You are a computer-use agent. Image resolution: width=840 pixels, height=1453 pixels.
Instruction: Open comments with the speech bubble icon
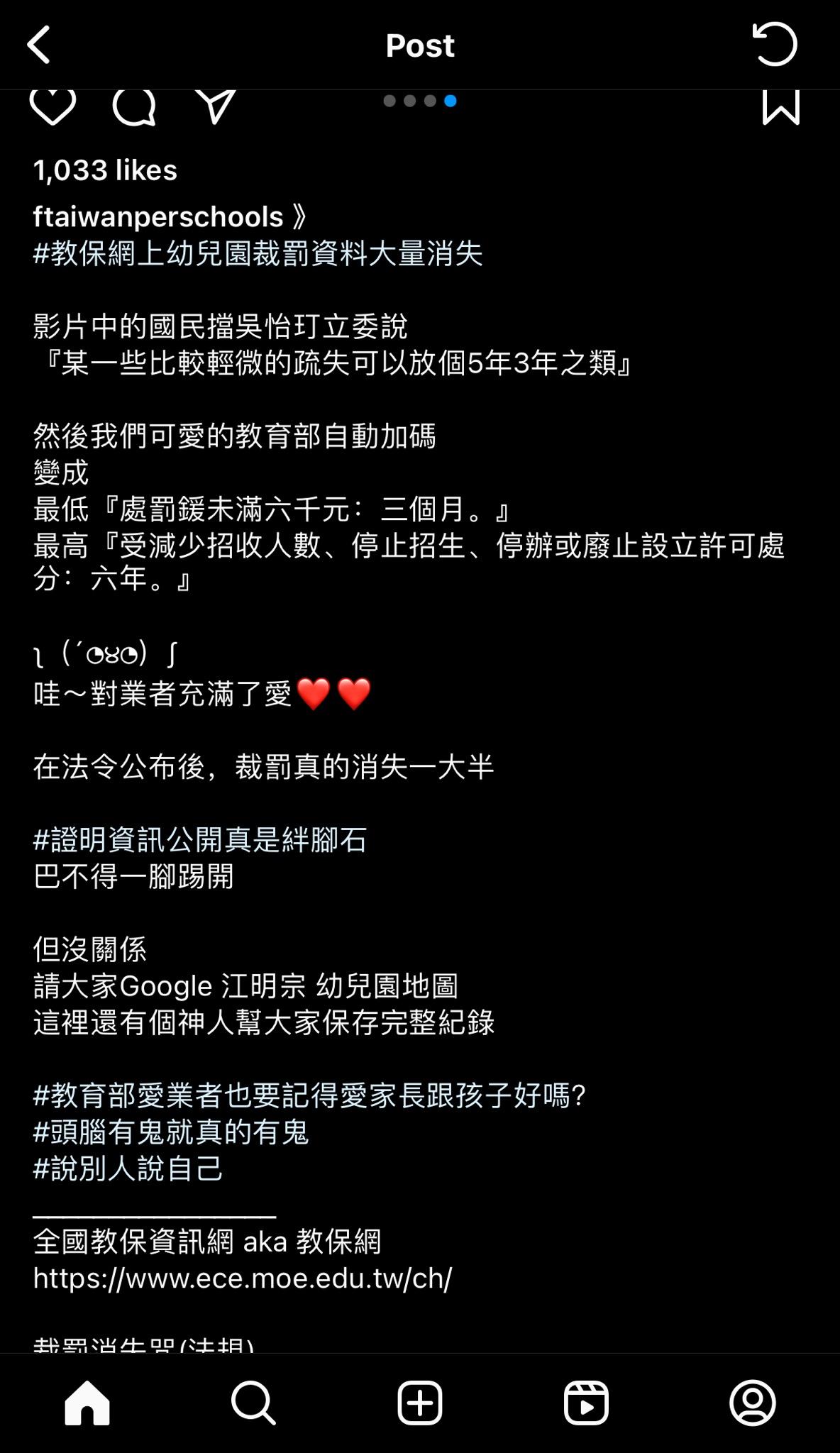pyautogui.click(x=134, y=106)
